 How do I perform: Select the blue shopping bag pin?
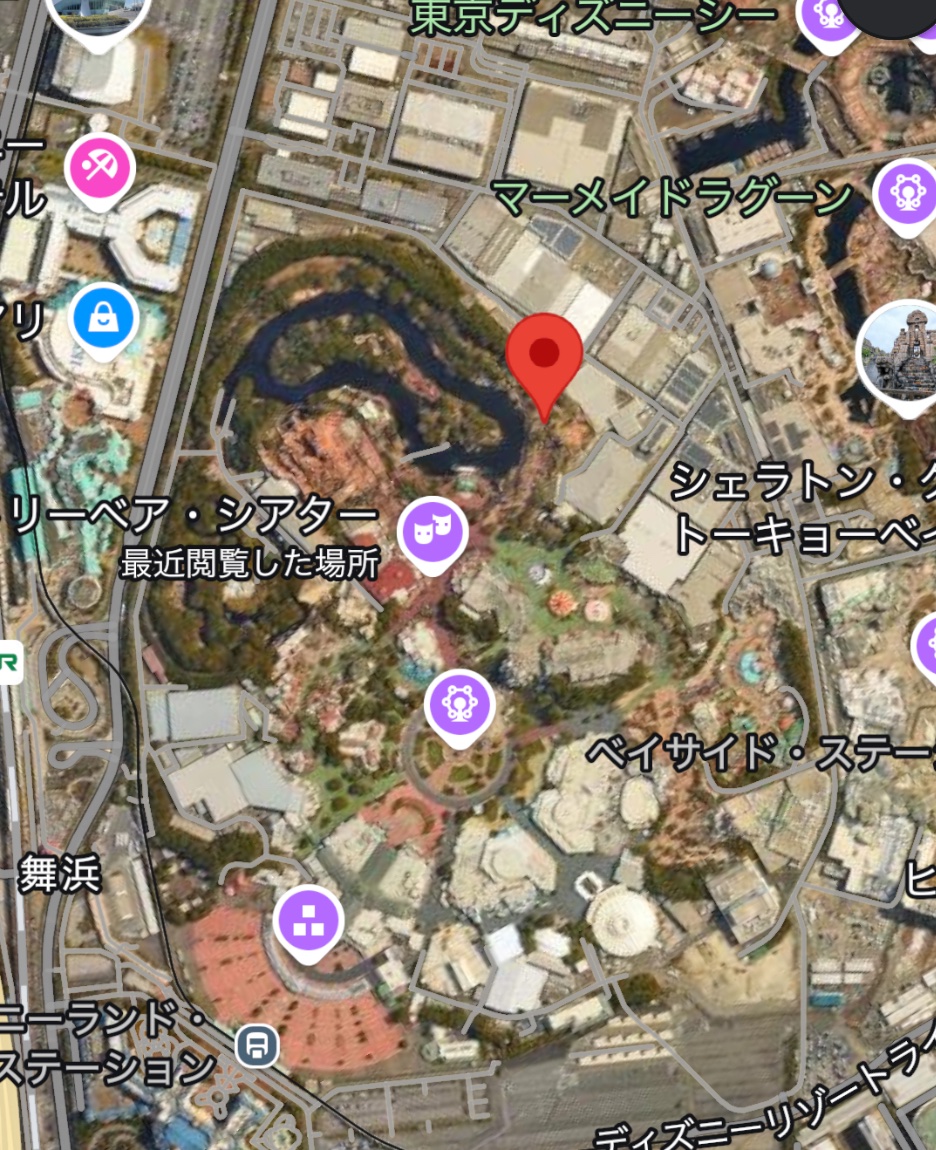(104, 320)
